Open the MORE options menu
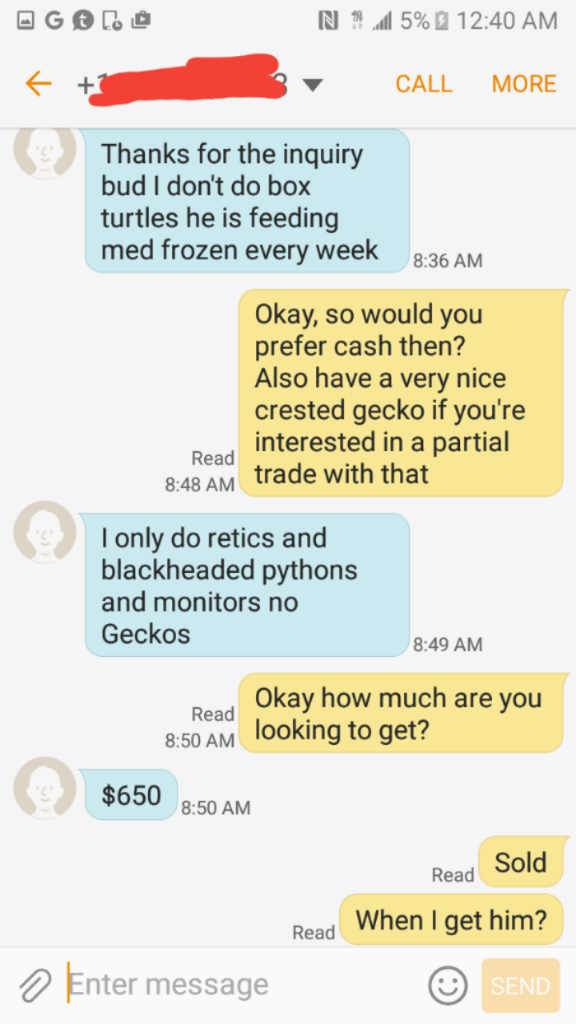 tap(524, 84)
